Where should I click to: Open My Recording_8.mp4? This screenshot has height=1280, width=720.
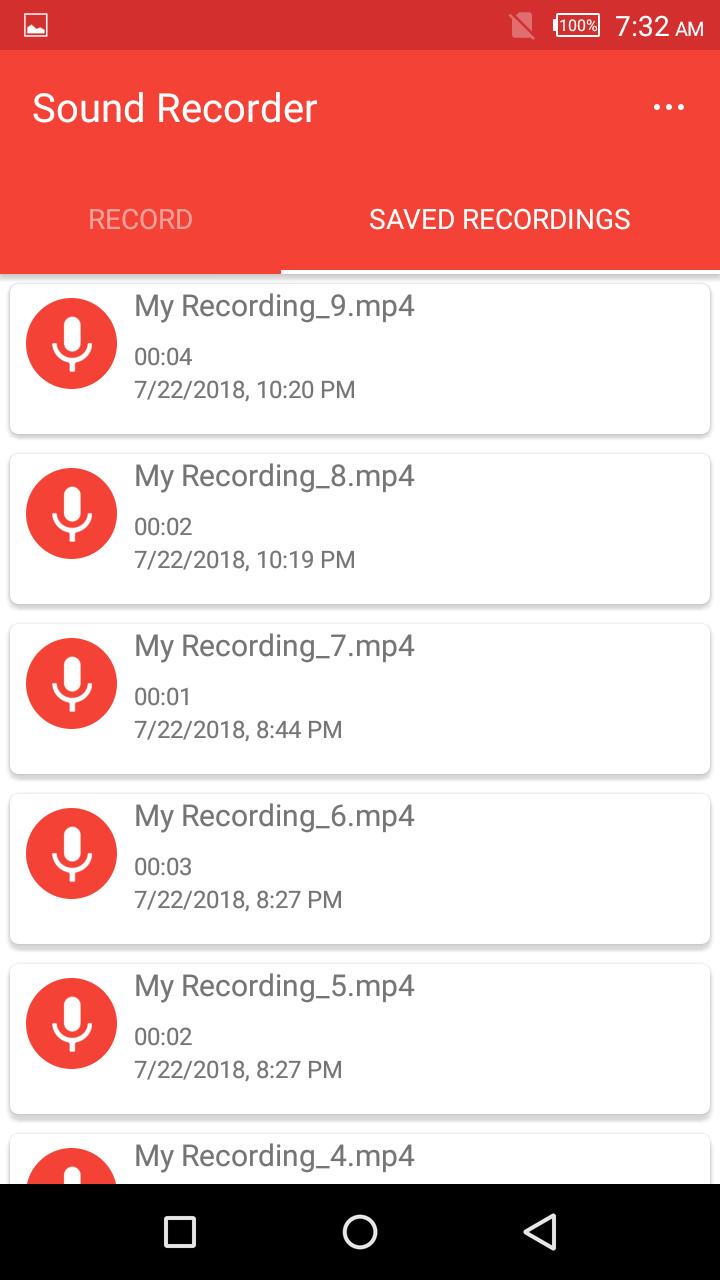coord(360,528)
